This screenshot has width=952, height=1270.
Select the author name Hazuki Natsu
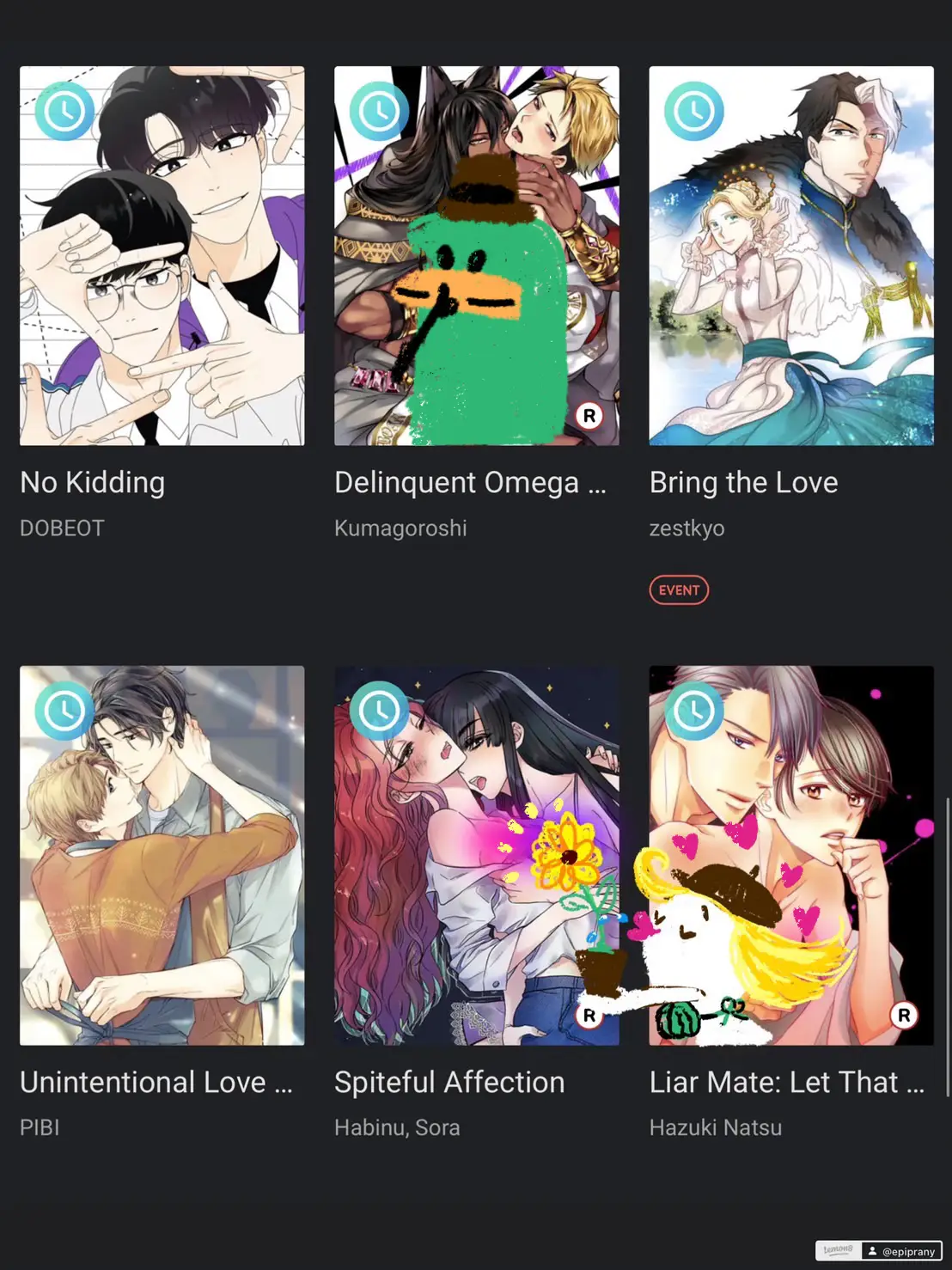click(716, 1127)
